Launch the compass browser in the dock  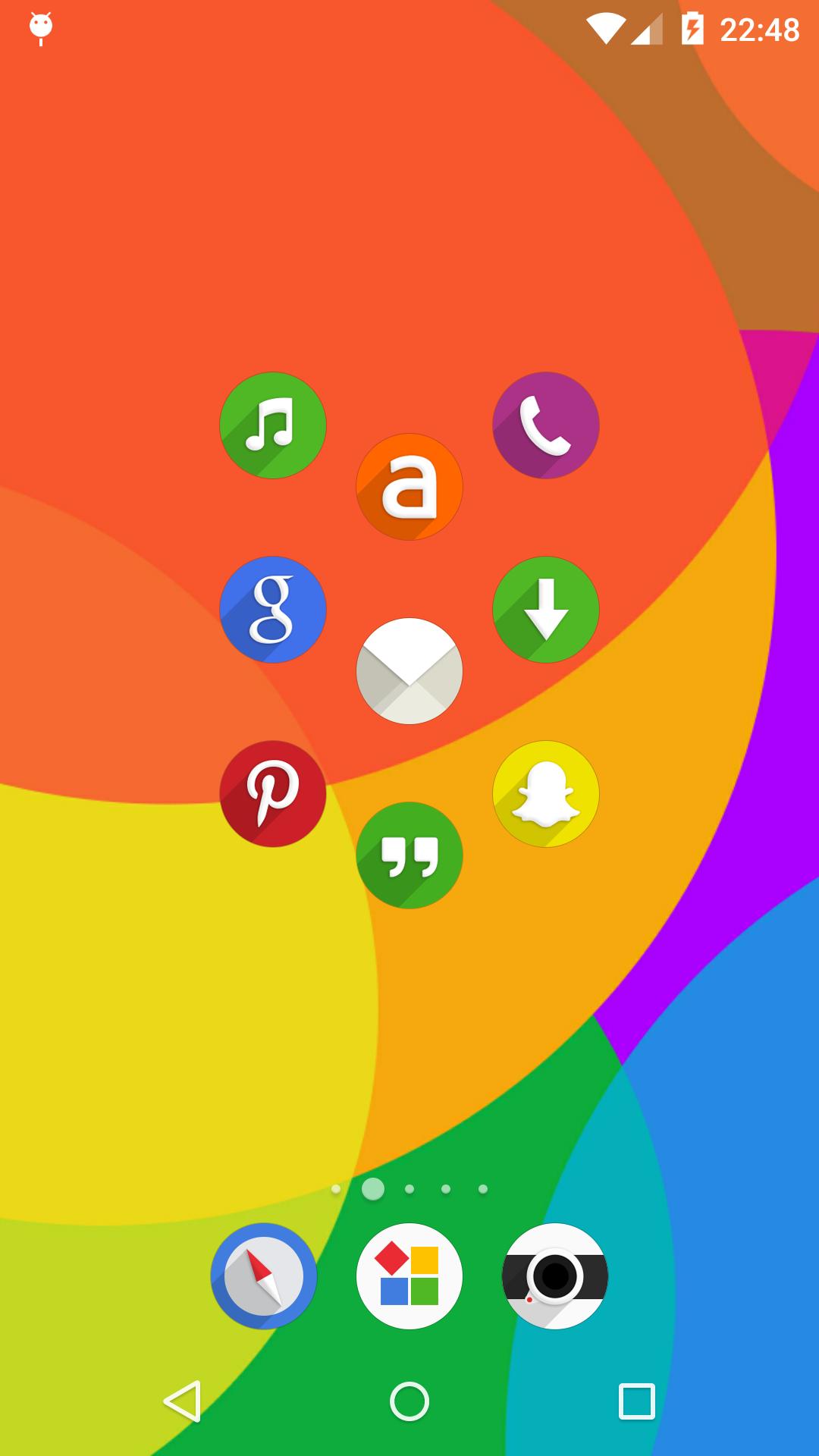tap(264, 1276)
